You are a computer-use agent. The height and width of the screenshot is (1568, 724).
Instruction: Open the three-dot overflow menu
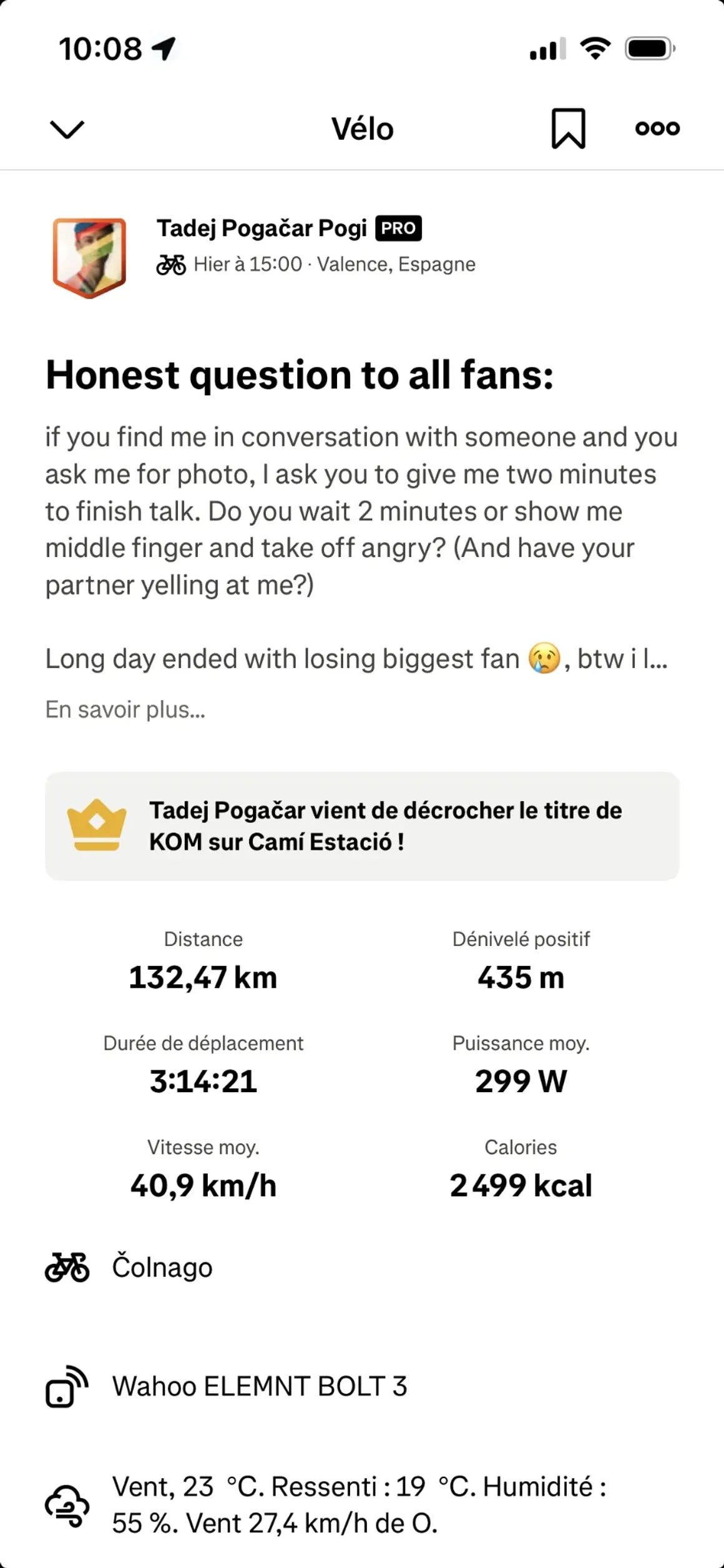pos(657,129)
